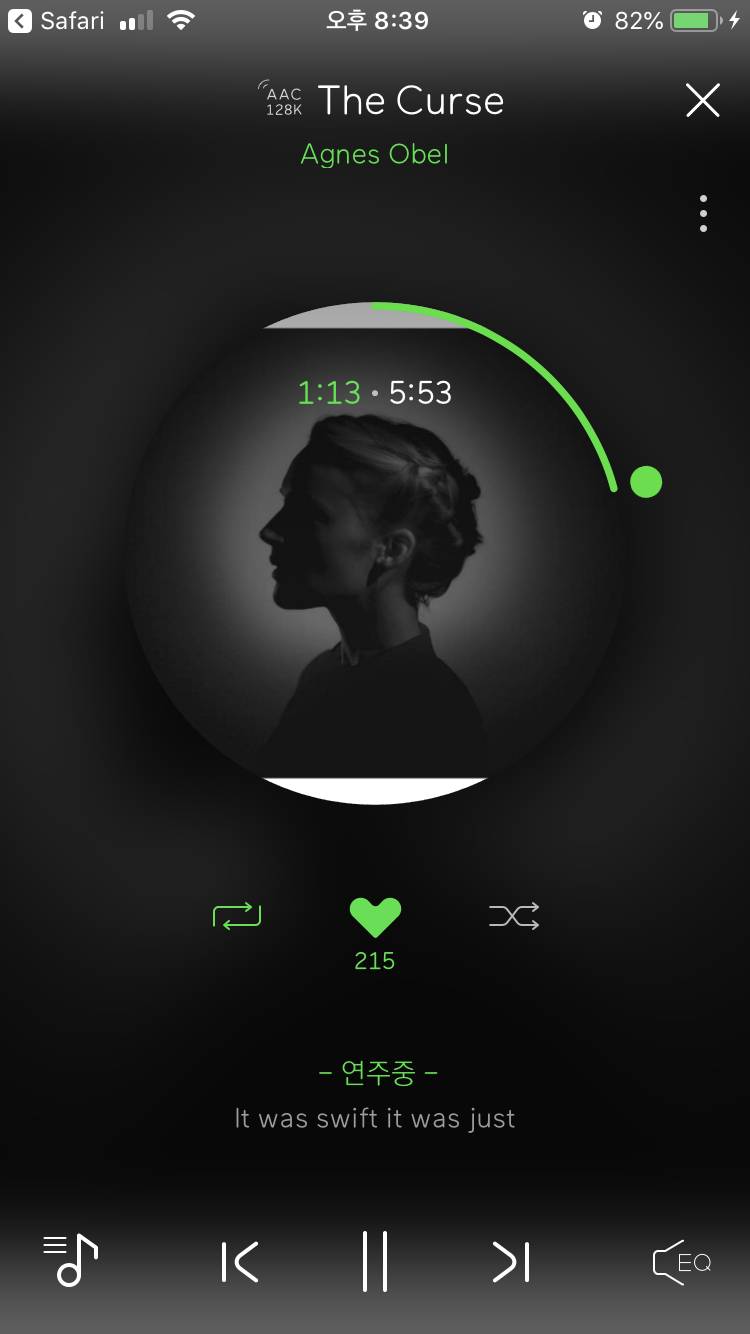Open the playlist queue
750x1334 pixels.
[x=70, y=1260]
